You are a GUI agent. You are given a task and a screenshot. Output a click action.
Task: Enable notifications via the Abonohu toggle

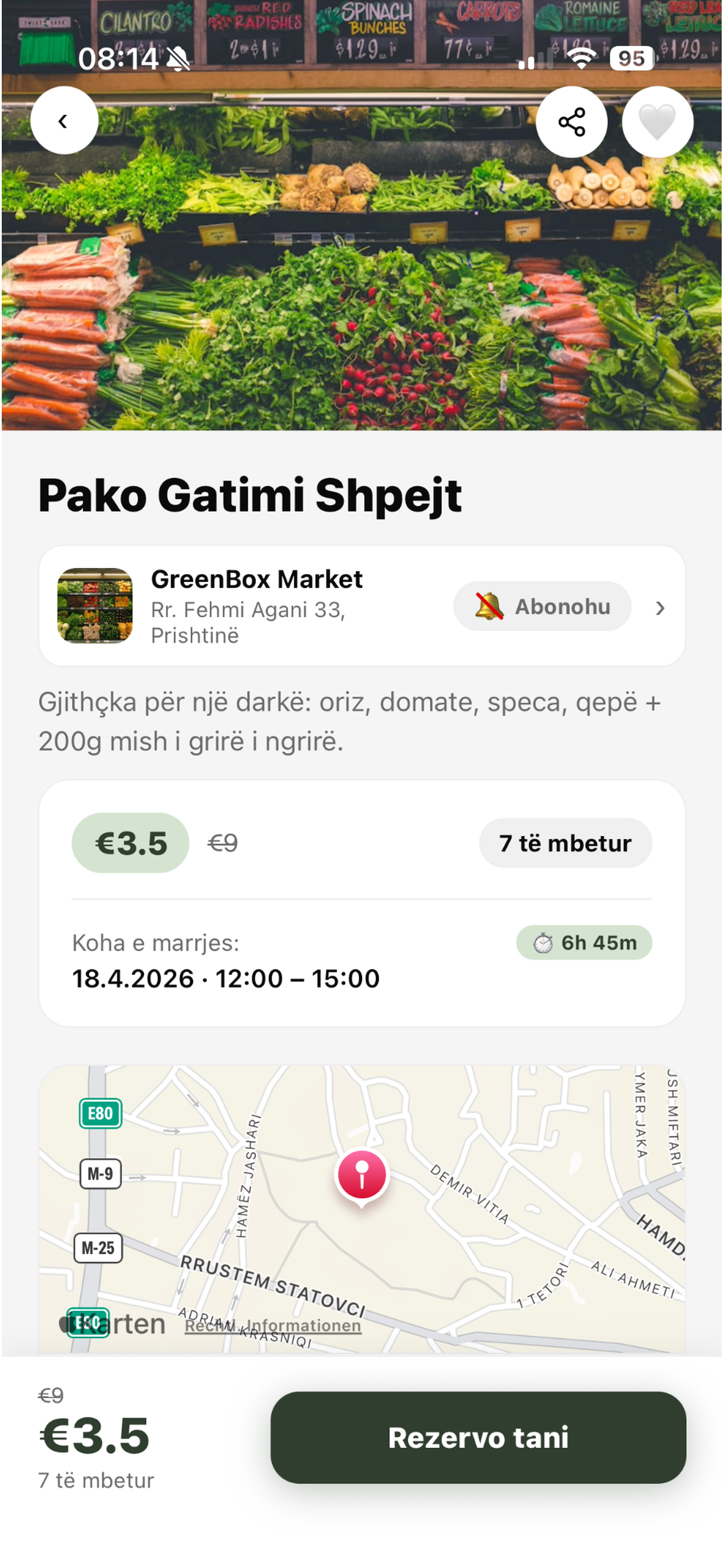(542, 605)
